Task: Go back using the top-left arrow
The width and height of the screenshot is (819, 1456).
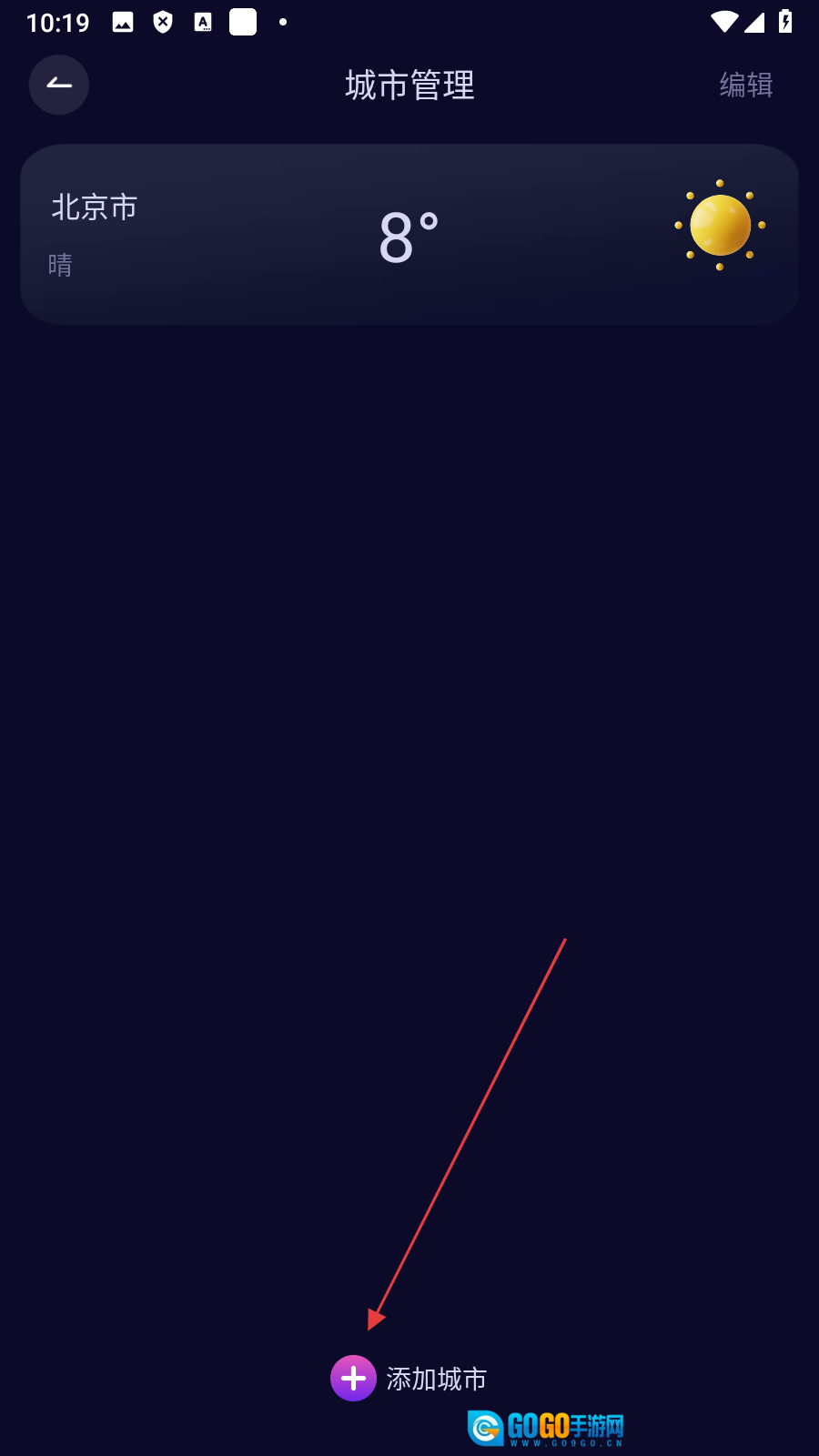Action: tap(59, 85)
